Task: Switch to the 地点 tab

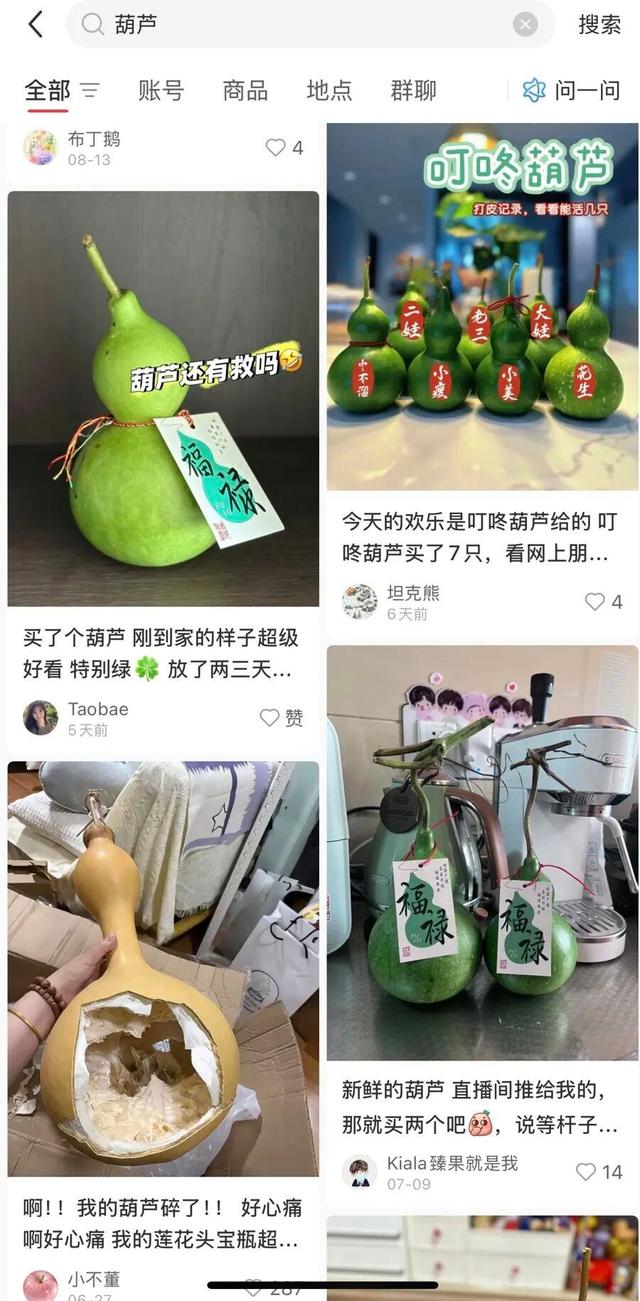Action: 329,91
